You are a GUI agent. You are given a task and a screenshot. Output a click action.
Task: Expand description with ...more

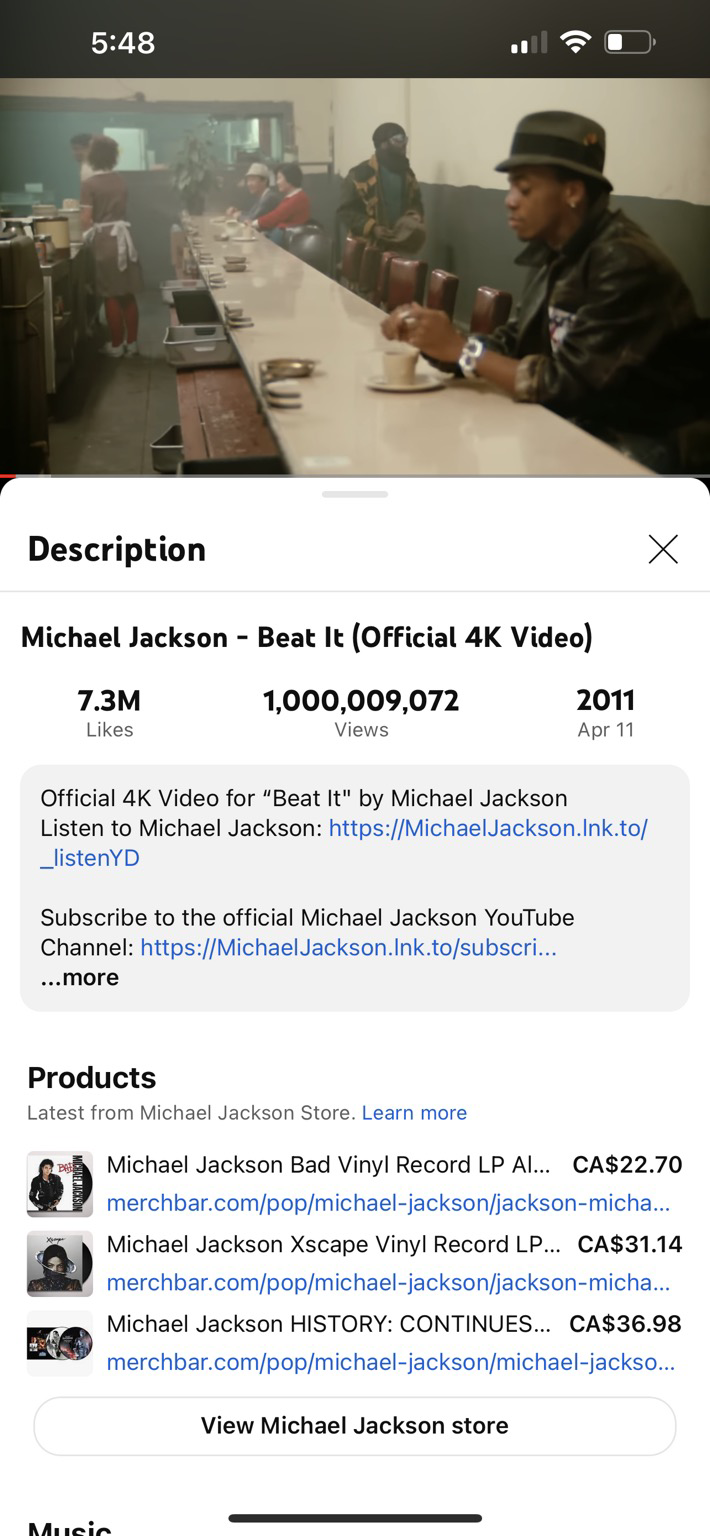click(x=80, y=977)
